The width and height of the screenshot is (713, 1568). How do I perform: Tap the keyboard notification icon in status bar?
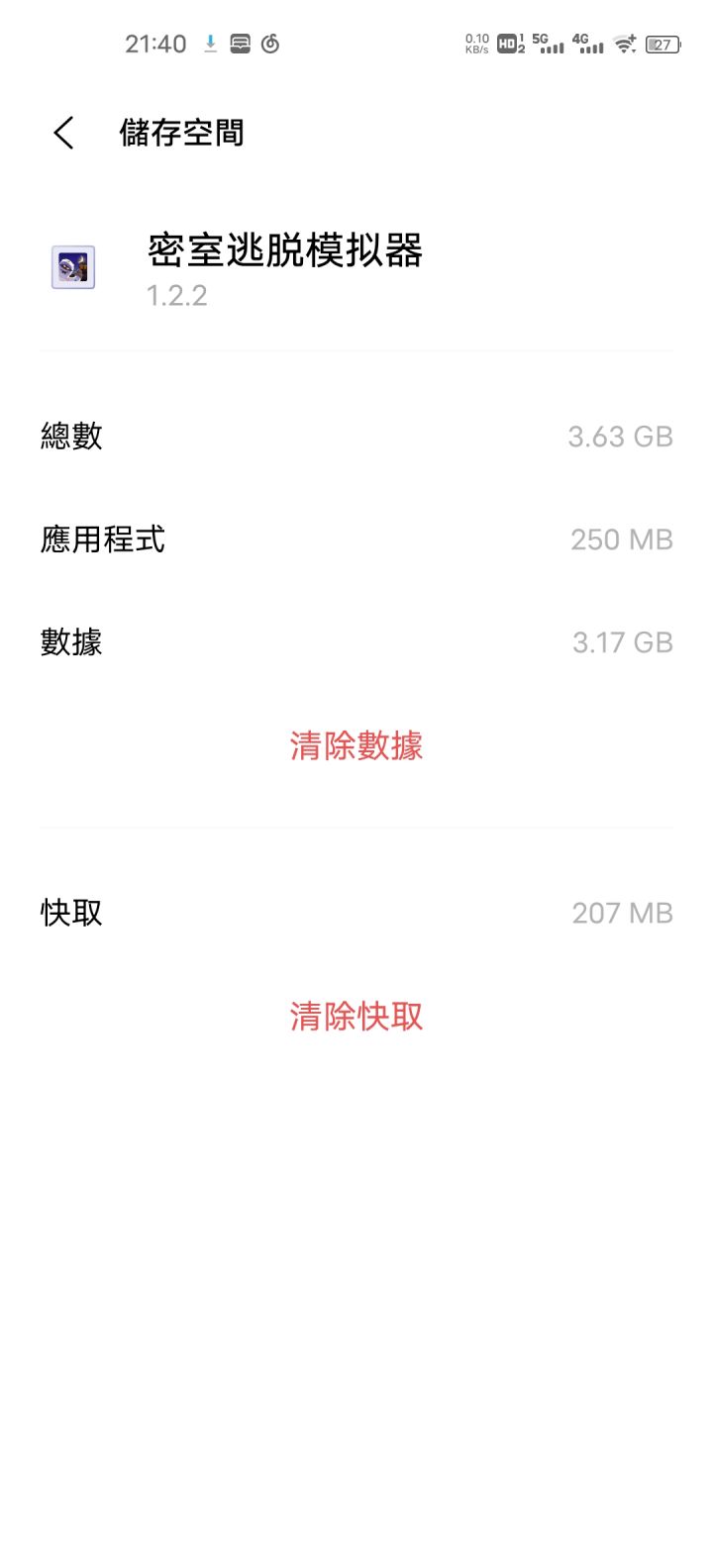[x=241, y=44]
